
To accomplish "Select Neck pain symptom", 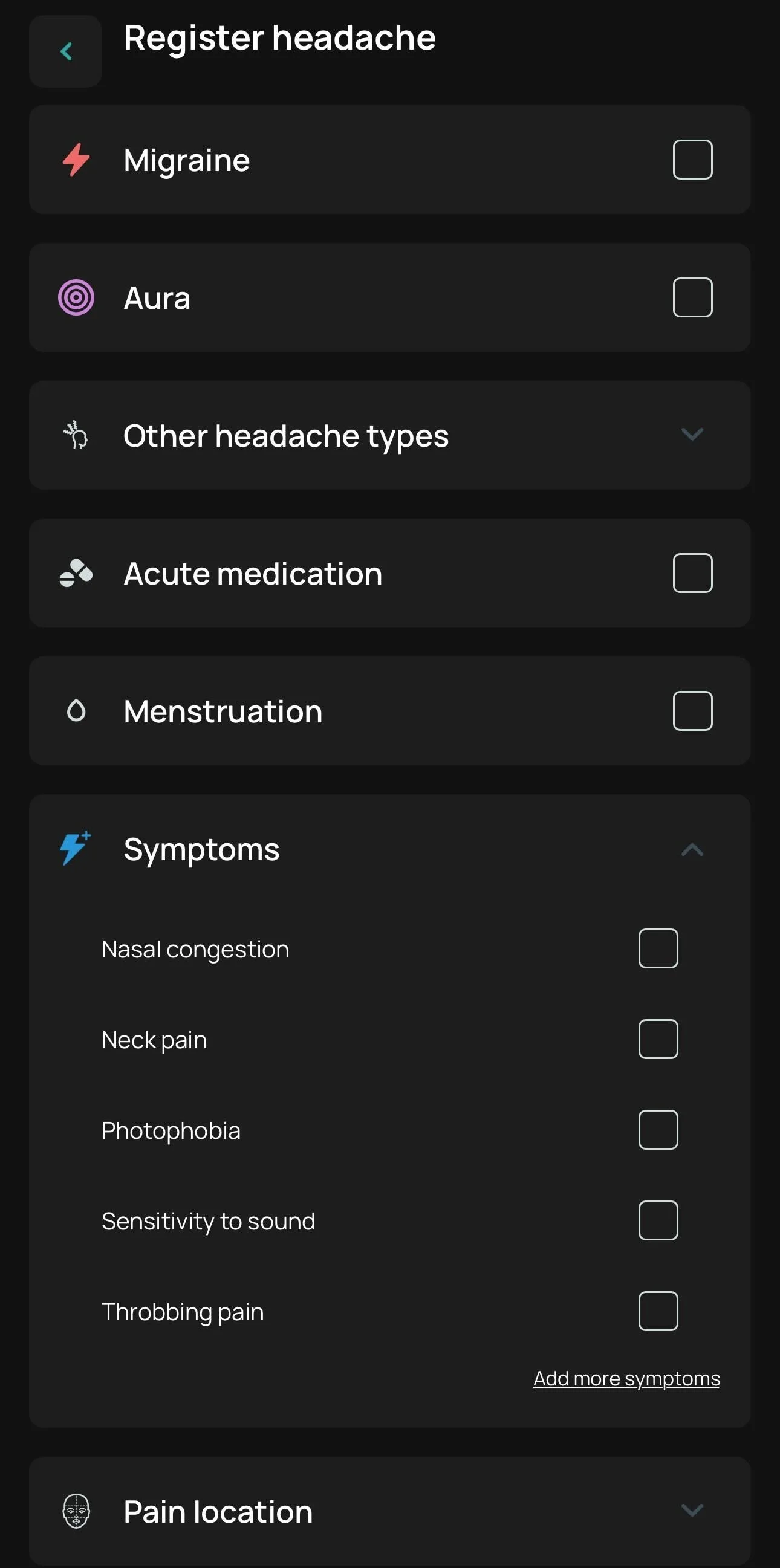I will click(x=658, y=1039).
